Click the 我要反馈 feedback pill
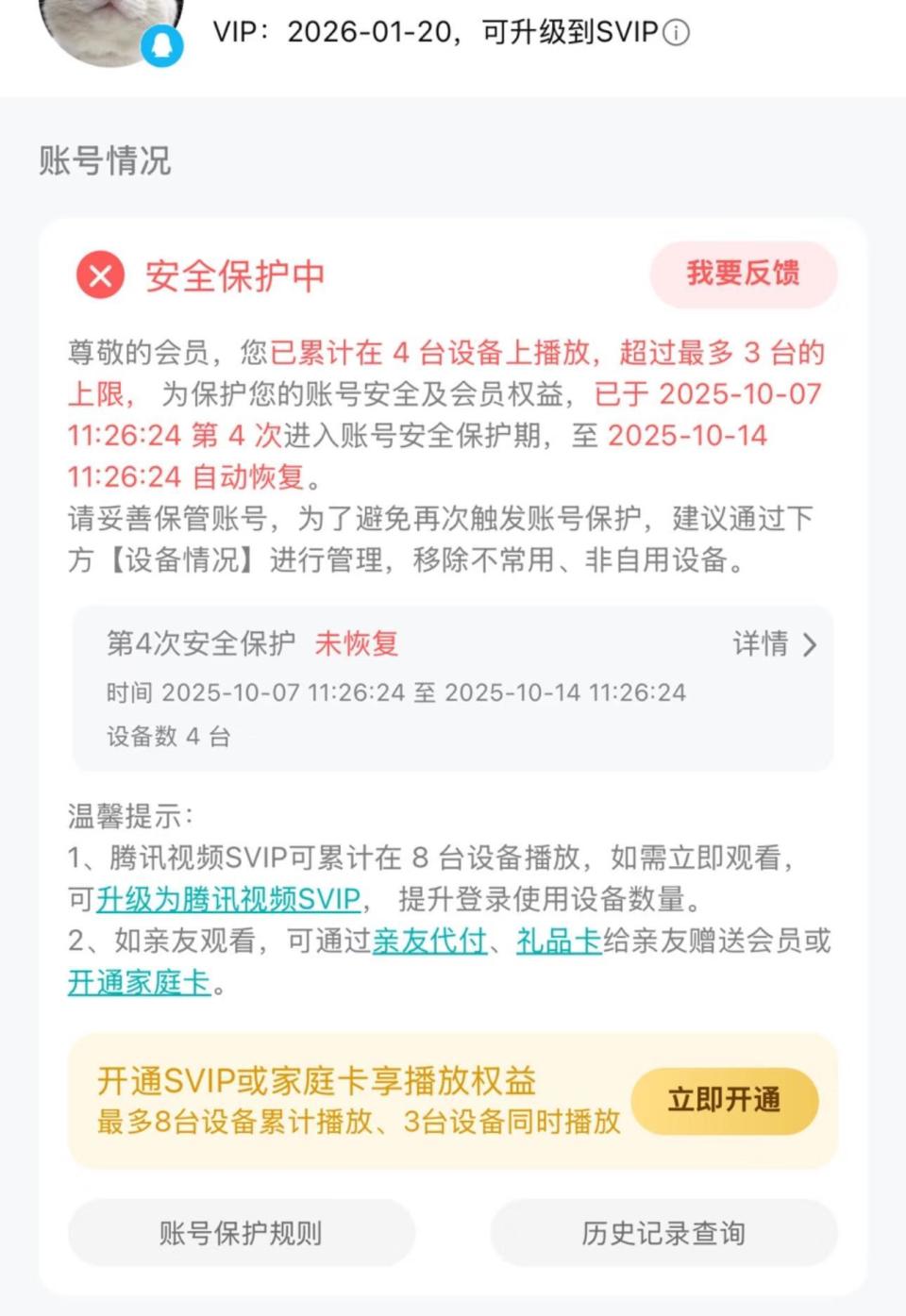The width and height of the screenshot is (906, 1316). [x=744, y=275]
